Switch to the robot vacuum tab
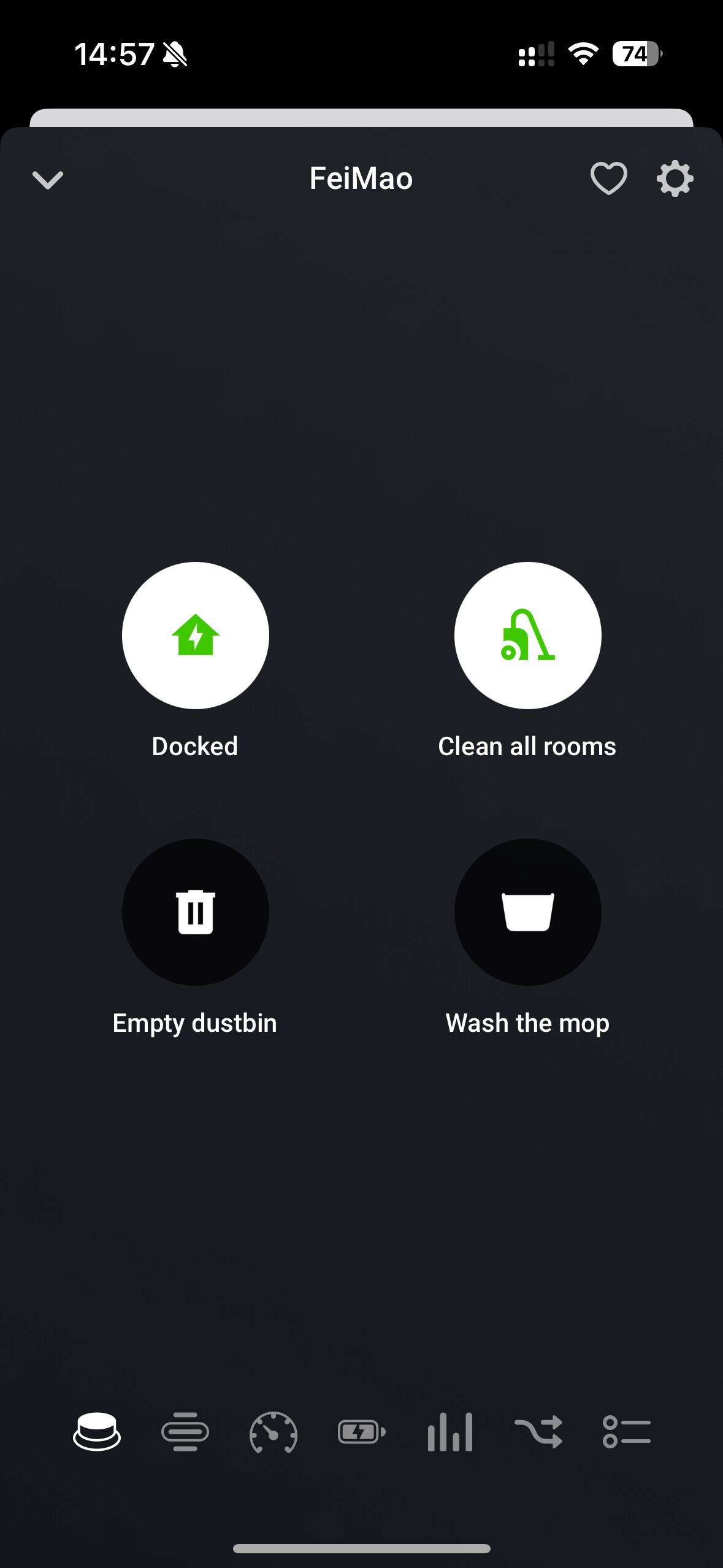The width and height of the screenshot is (723, 1568). coord(97,1432)
